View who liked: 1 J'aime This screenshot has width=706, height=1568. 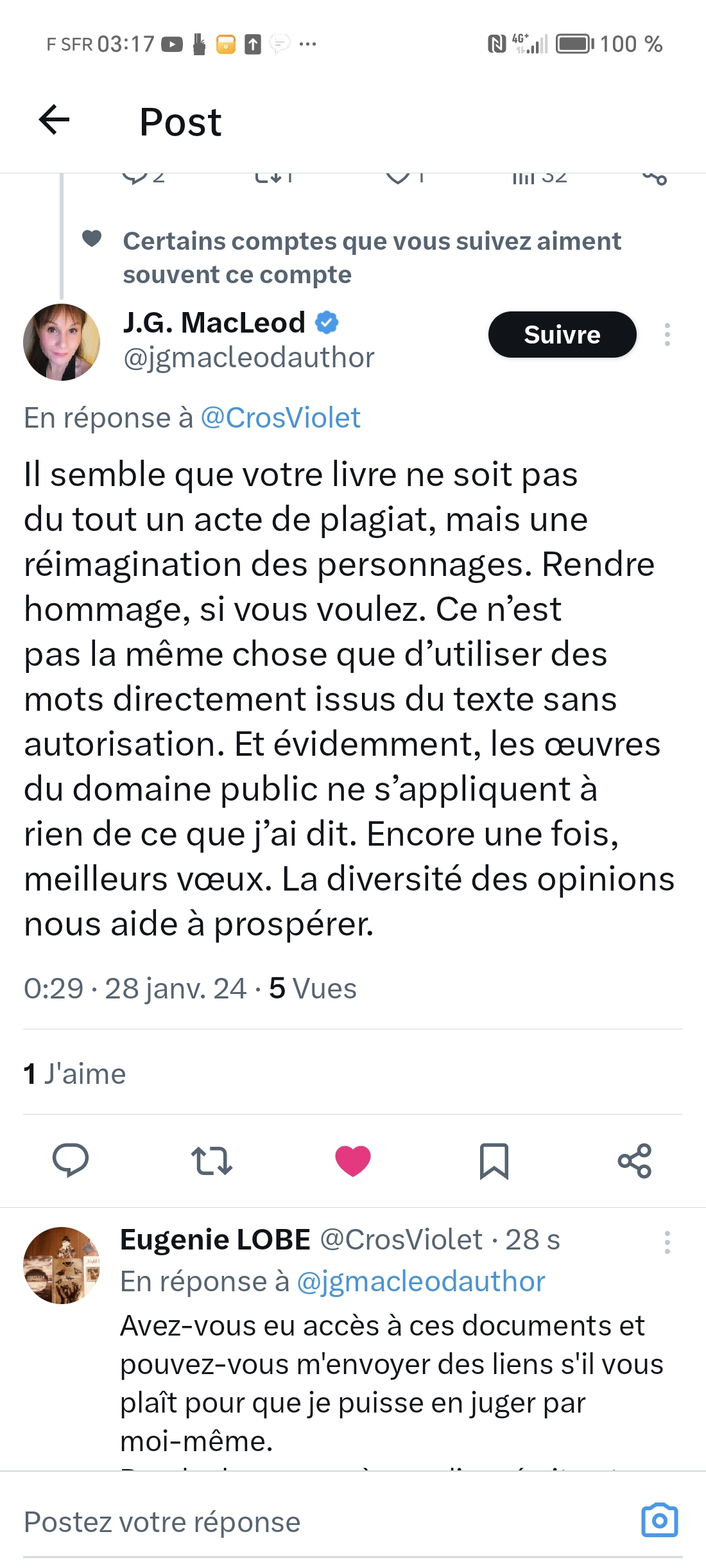coord(74,1074)
